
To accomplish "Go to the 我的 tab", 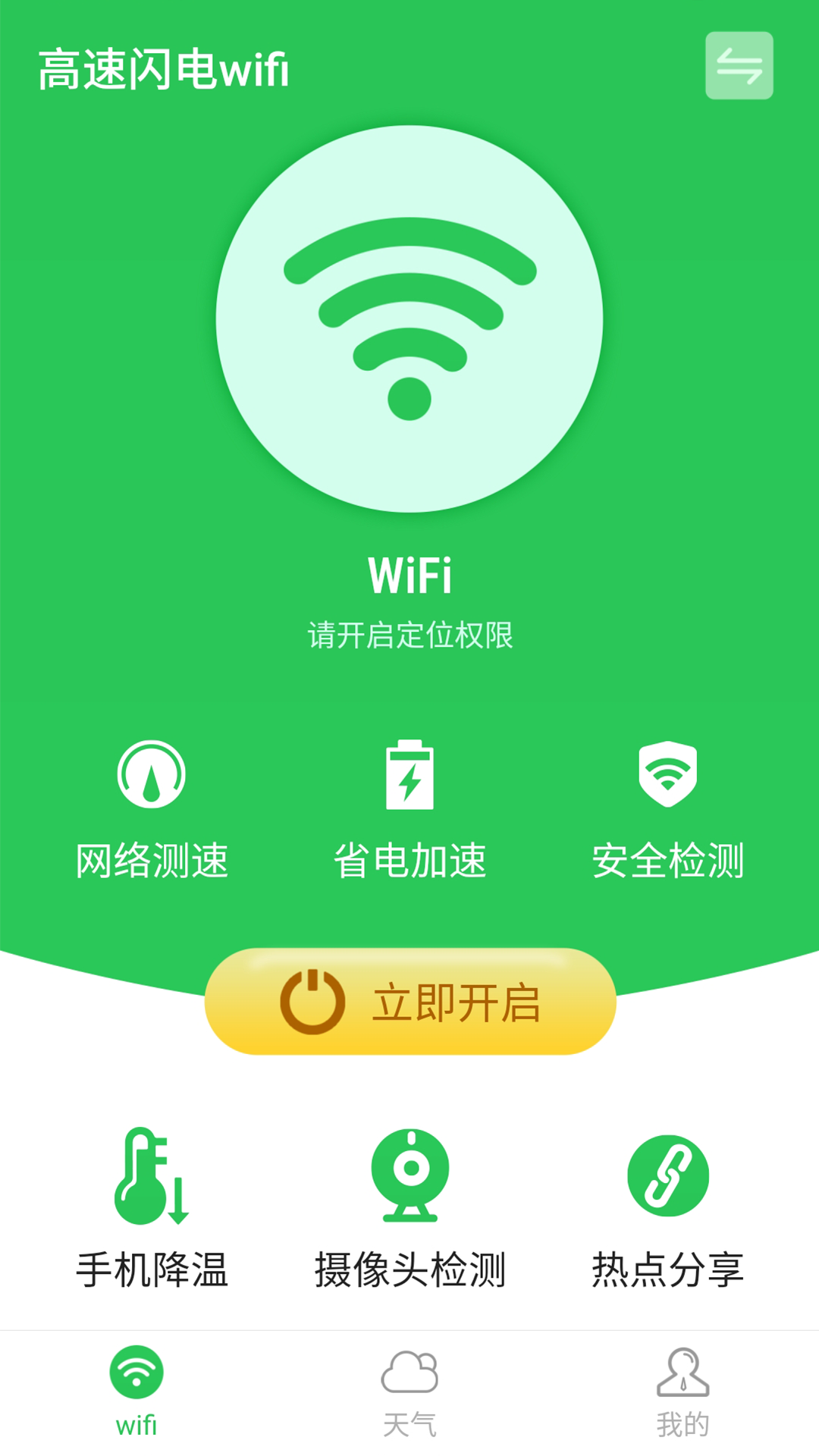I will click(682, 1392).
